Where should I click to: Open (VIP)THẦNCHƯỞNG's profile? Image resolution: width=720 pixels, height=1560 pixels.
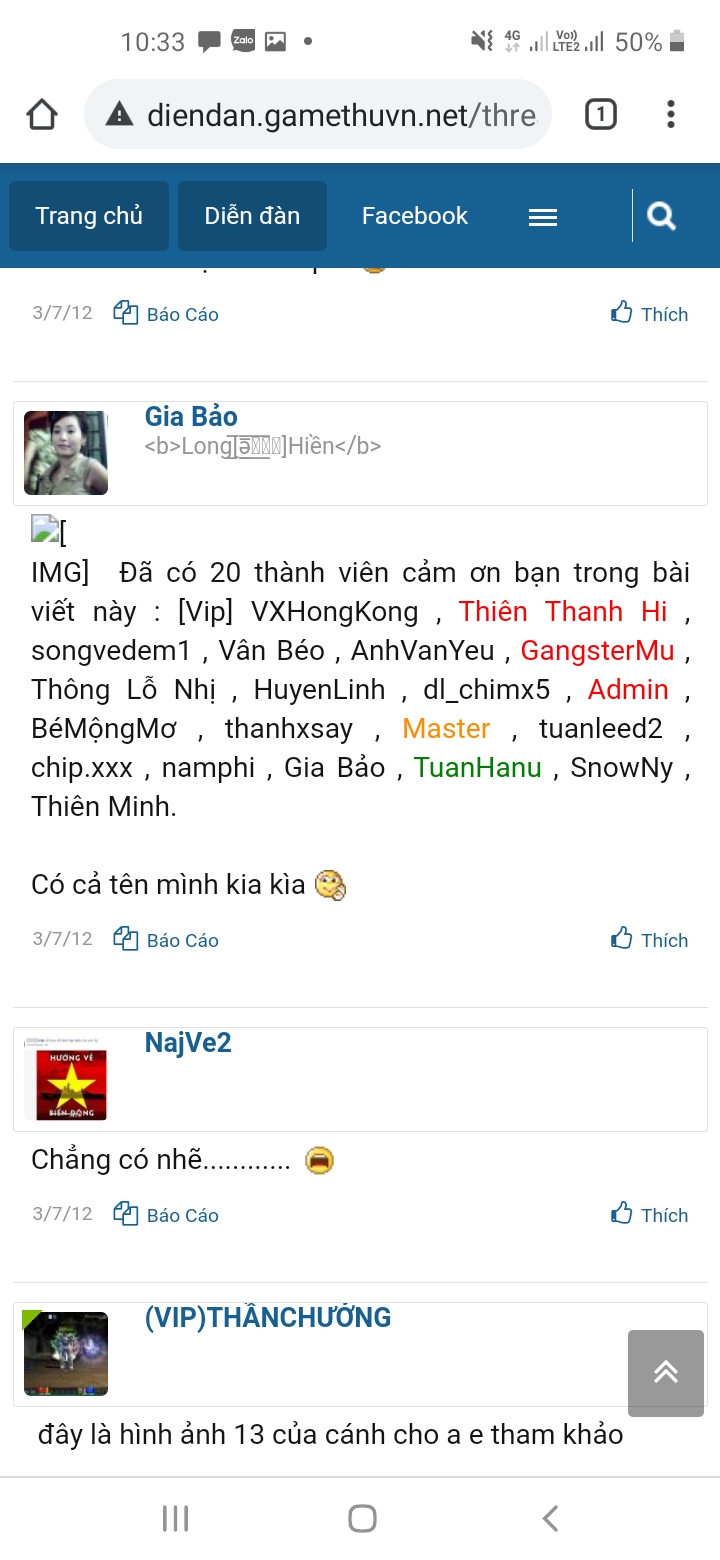pos(268,1318)
